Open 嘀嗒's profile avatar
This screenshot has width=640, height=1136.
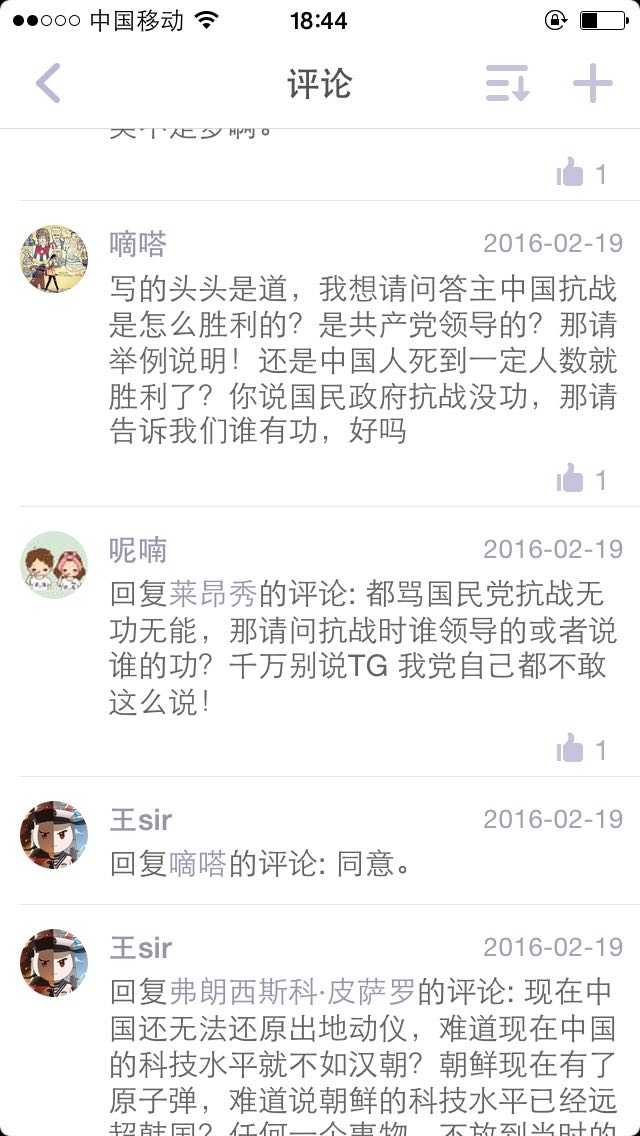[54, 259]
